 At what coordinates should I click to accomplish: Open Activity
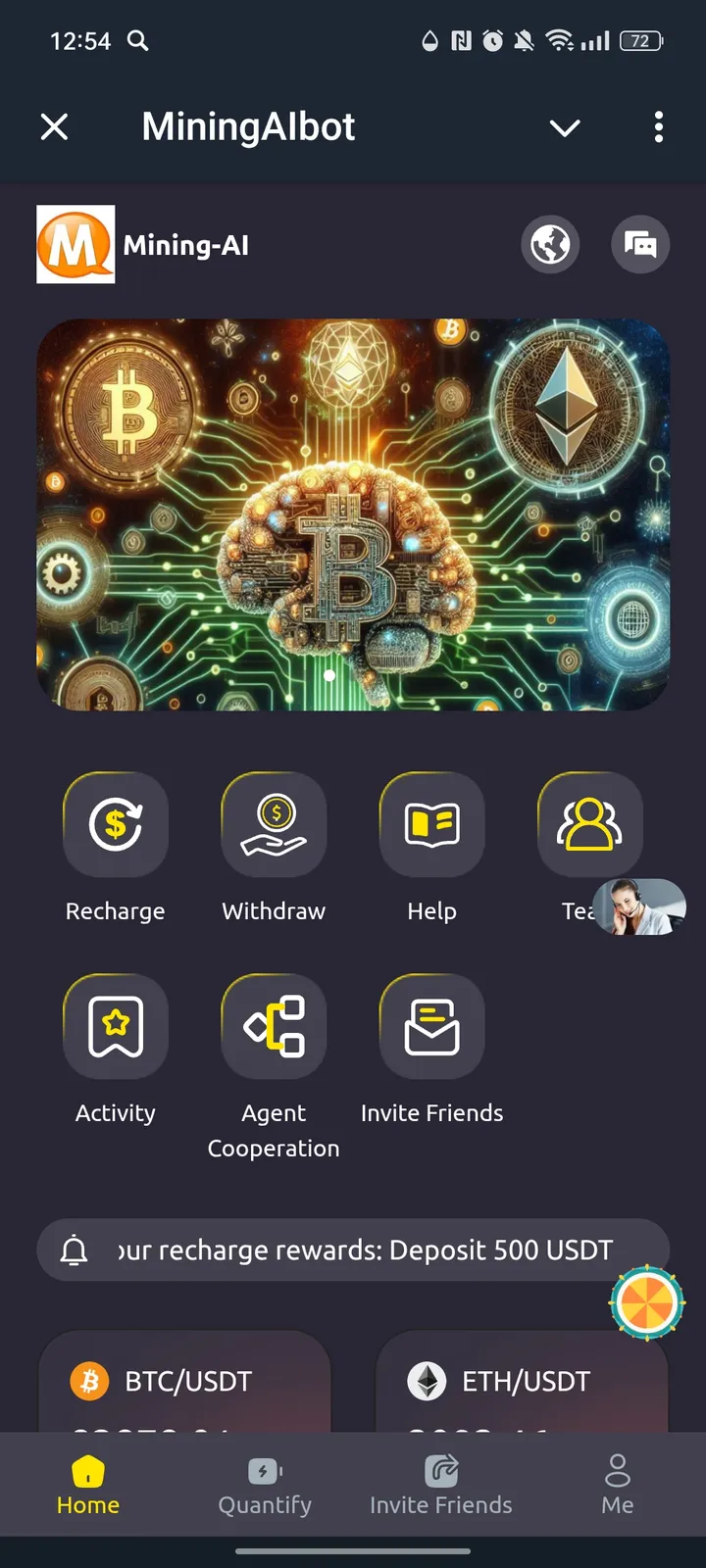coord(116,1027)
